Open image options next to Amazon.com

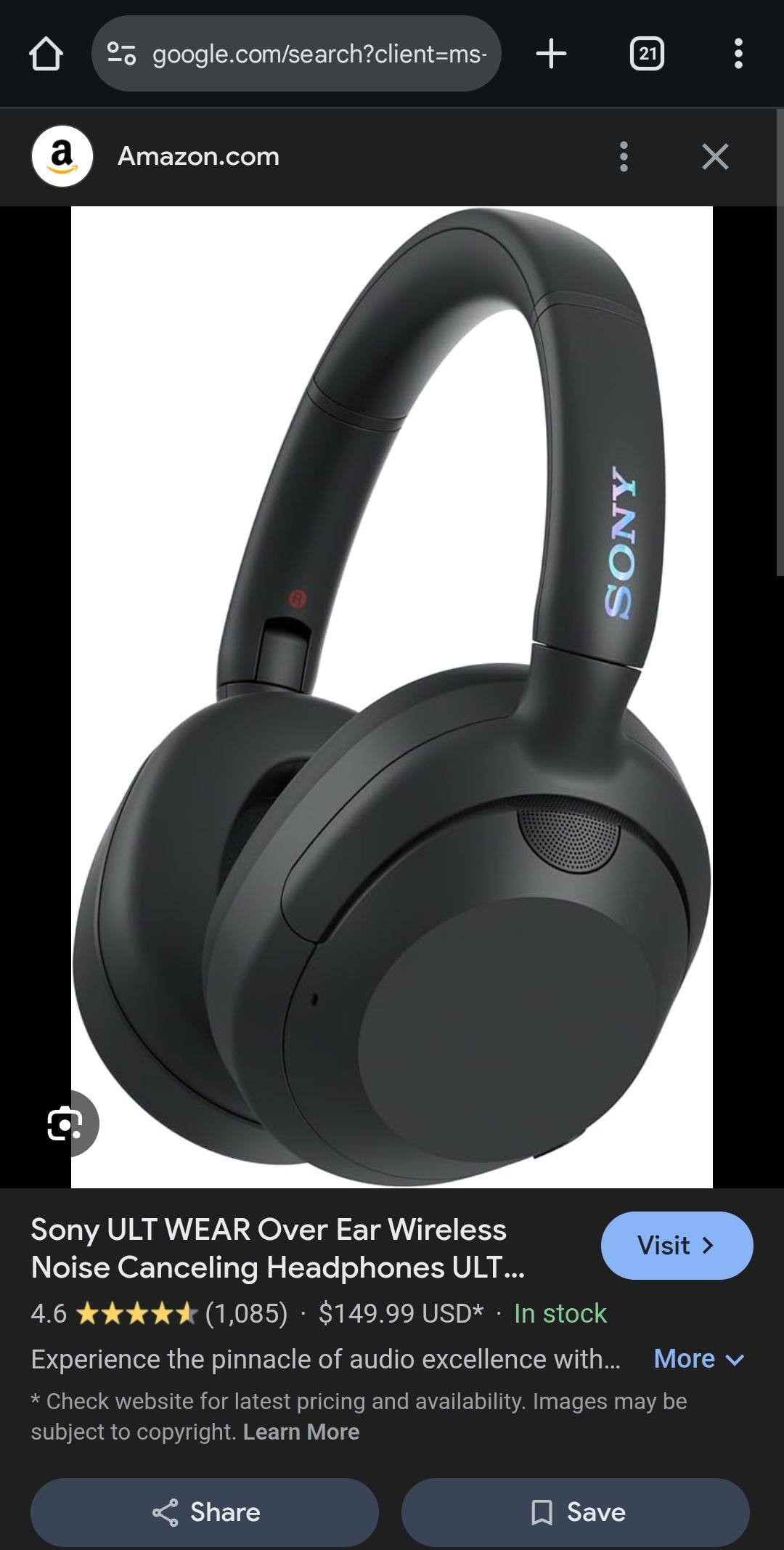click(x=624, y=156)
